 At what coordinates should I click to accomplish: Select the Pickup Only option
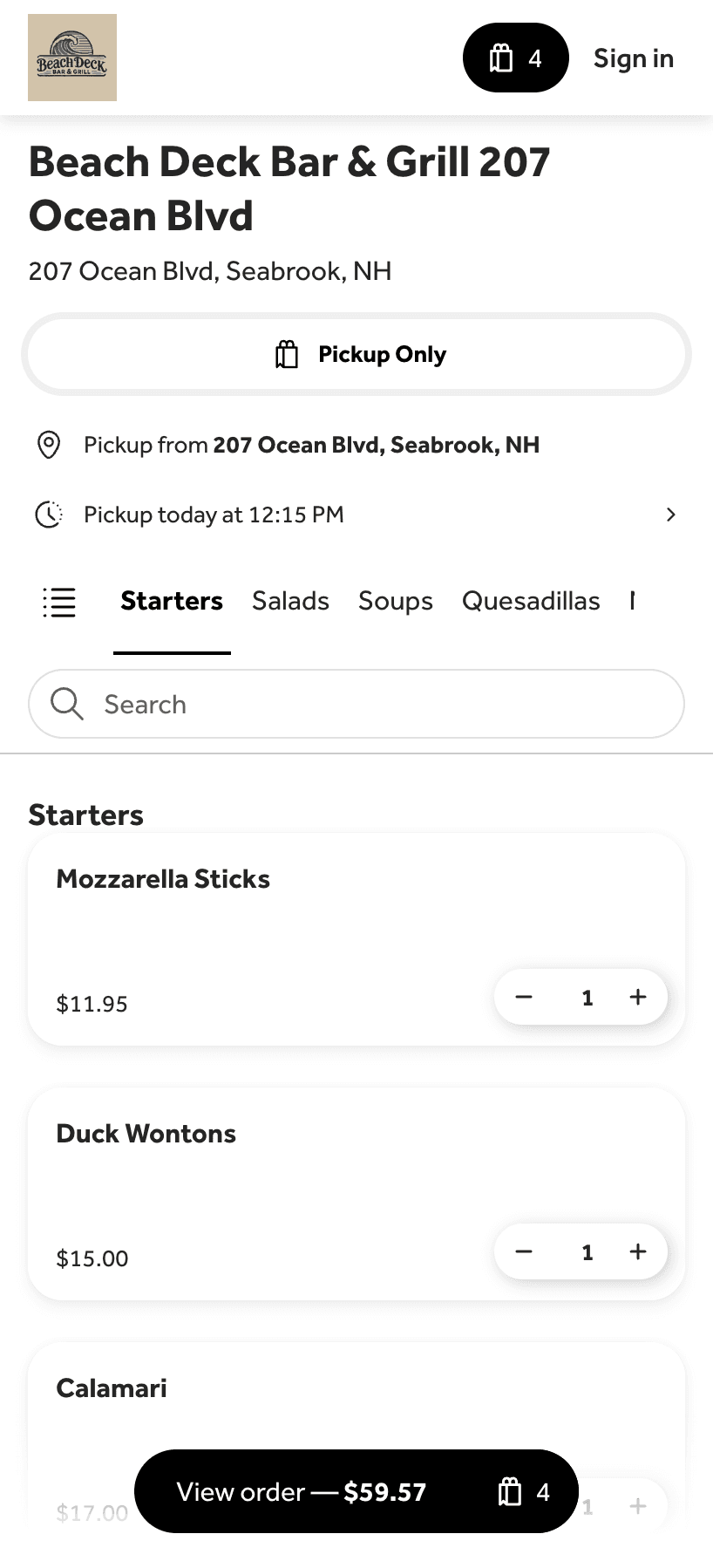pos(356,354)
